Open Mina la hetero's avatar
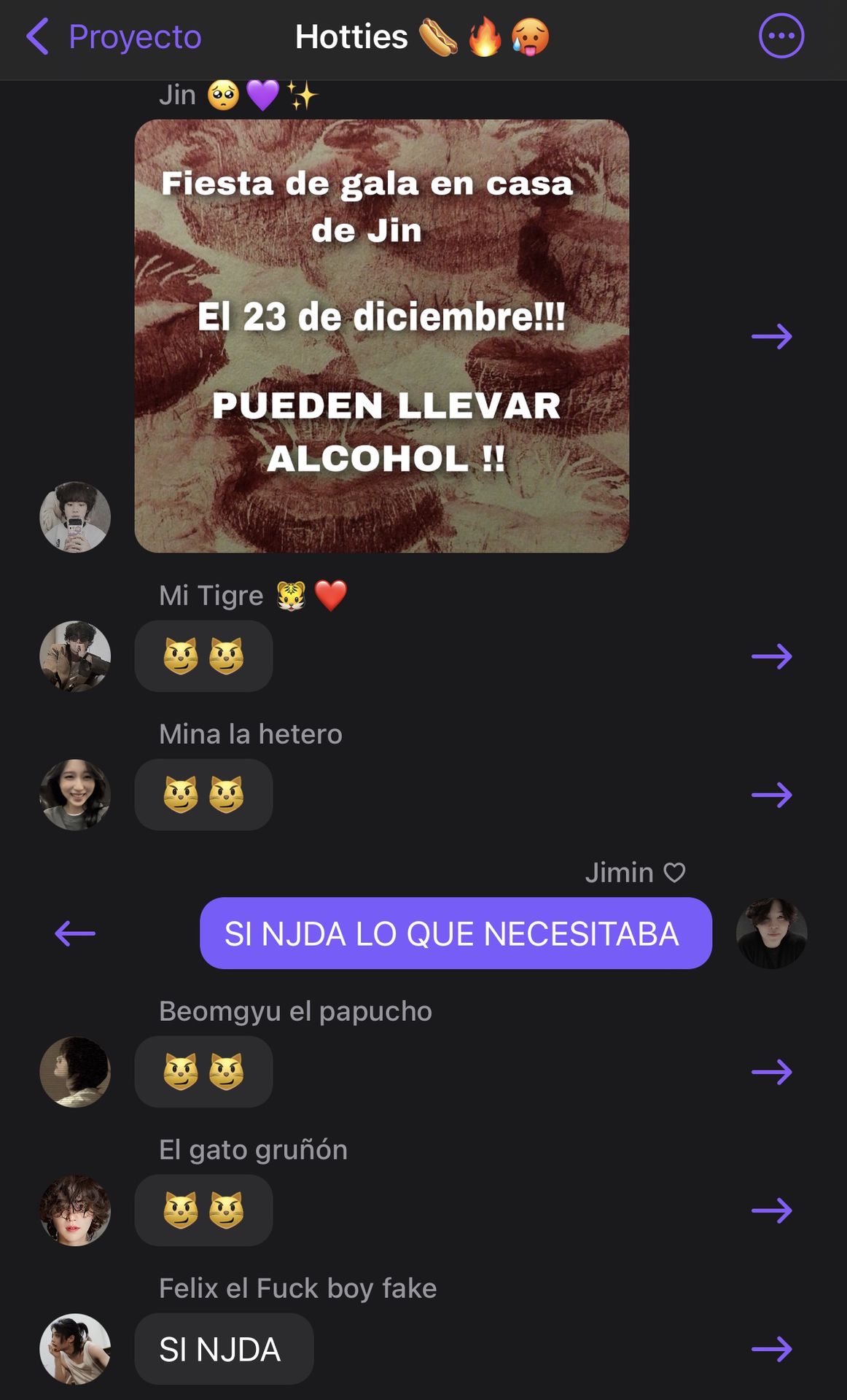The height and width of the screenshot is (1400, 847). tap(75, 795)
